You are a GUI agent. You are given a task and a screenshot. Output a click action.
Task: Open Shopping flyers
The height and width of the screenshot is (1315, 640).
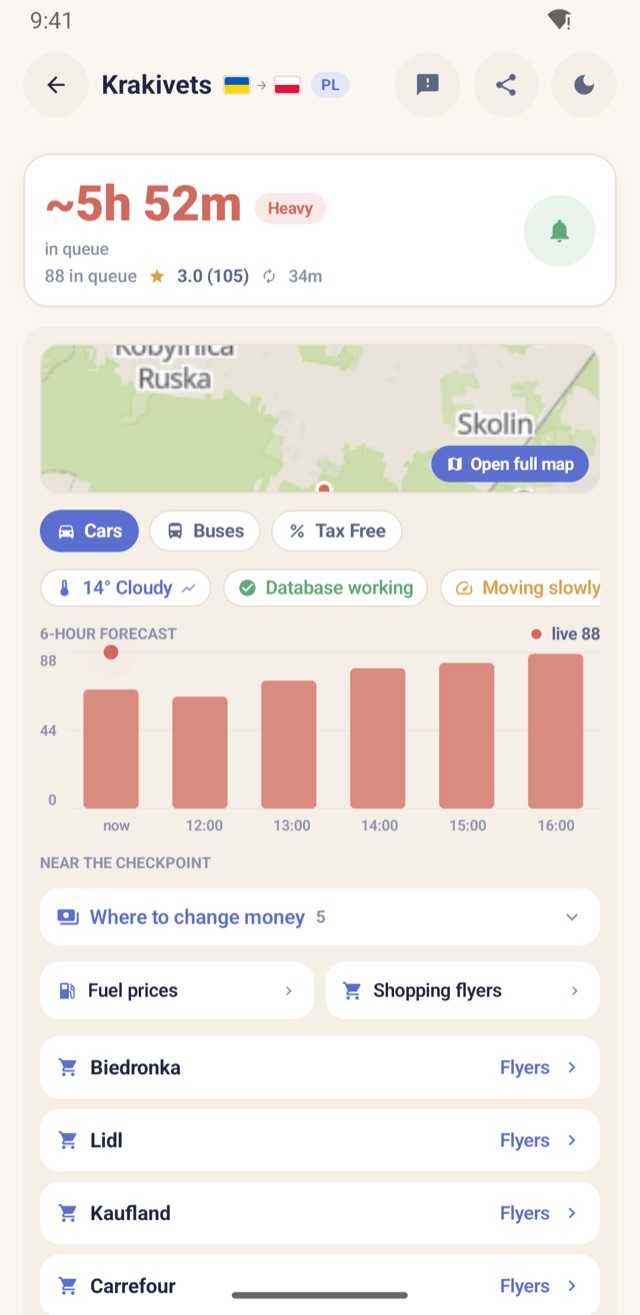click(463, 991)
